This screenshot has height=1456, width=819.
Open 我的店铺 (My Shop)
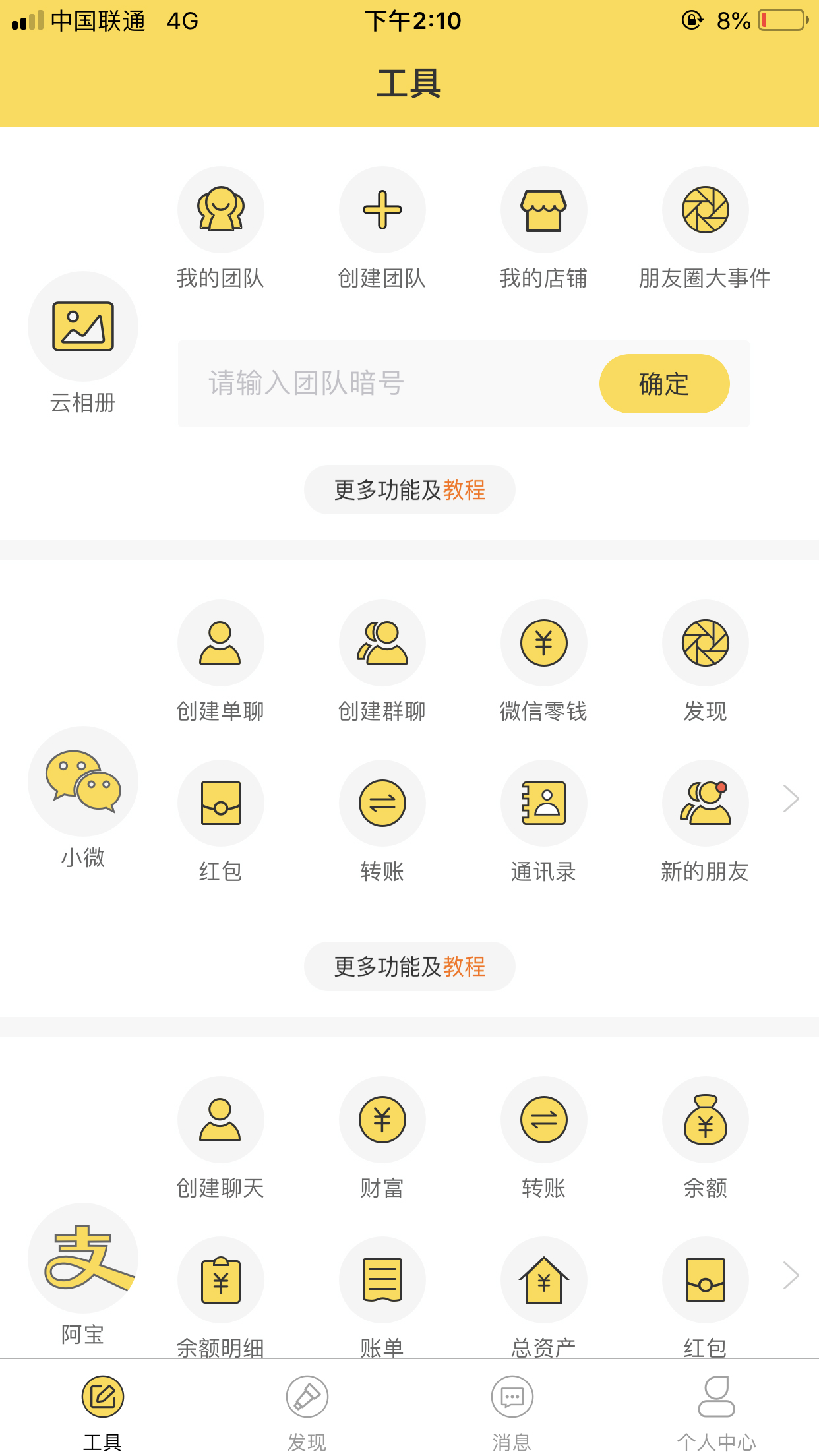pyautogui.click(x=543, y=210)
